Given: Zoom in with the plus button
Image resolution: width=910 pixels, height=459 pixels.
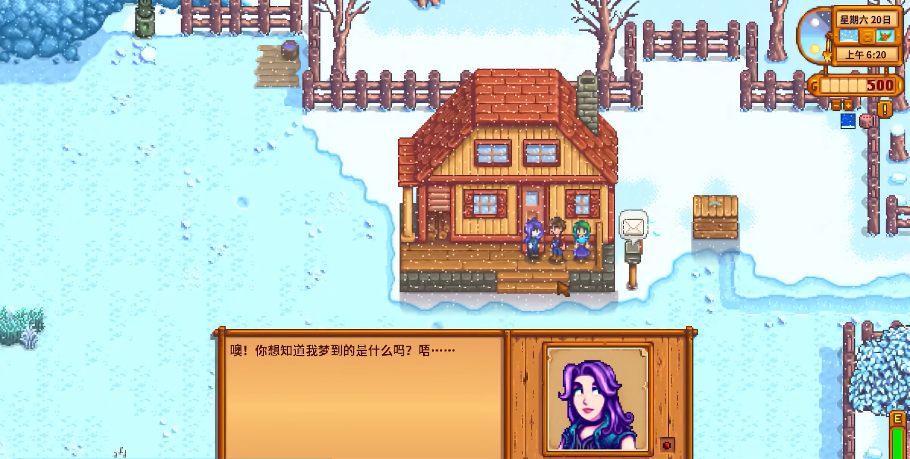Looking at the screenshot, I should click(x=848, y=105).
